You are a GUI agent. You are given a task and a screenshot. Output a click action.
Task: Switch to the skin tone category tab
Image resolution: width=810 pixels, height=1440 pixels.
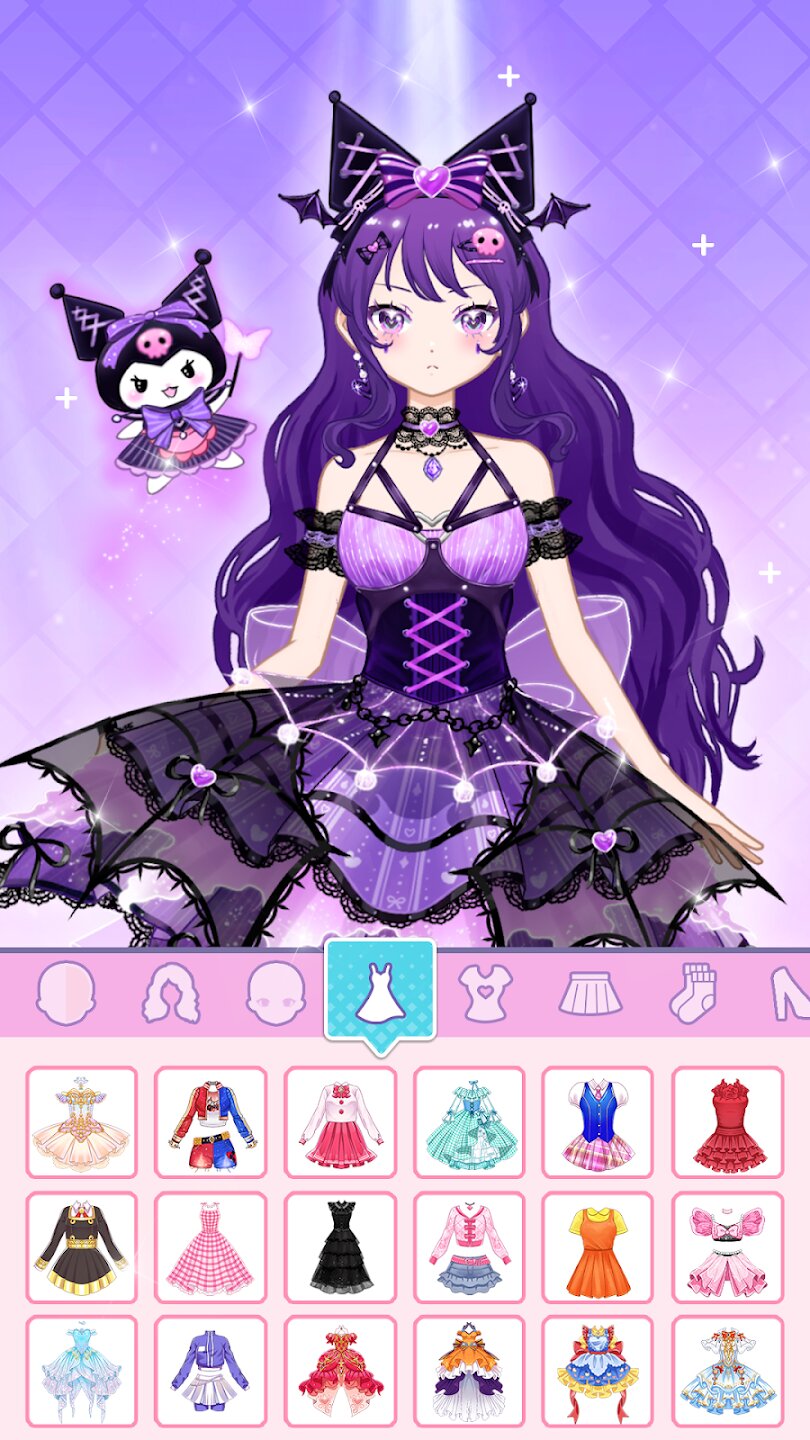pyautogui.click(x=65, y=994)
